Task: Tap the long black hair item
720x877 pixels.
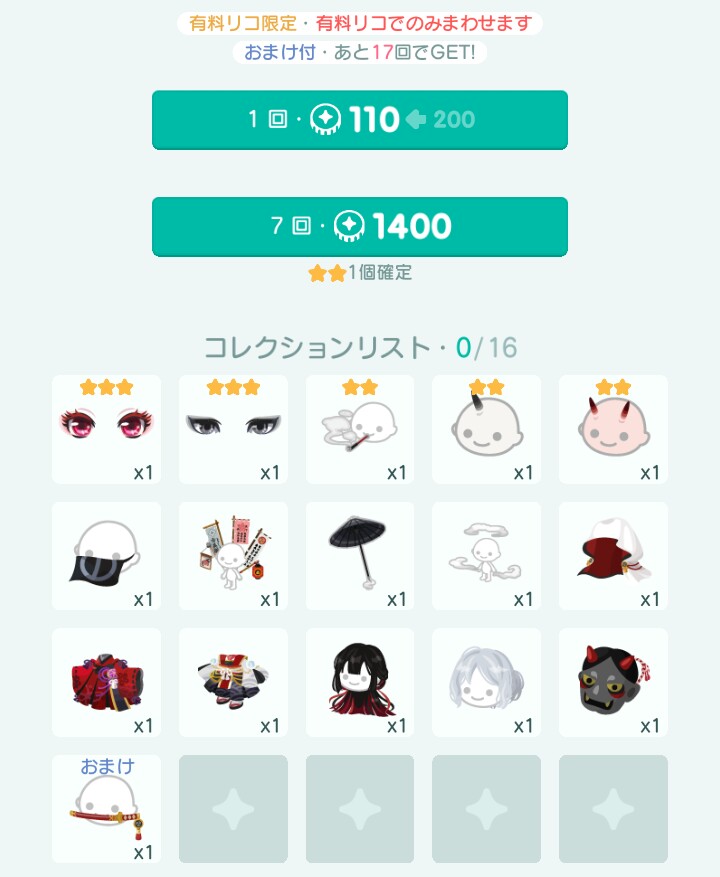Action: (360, 682)
